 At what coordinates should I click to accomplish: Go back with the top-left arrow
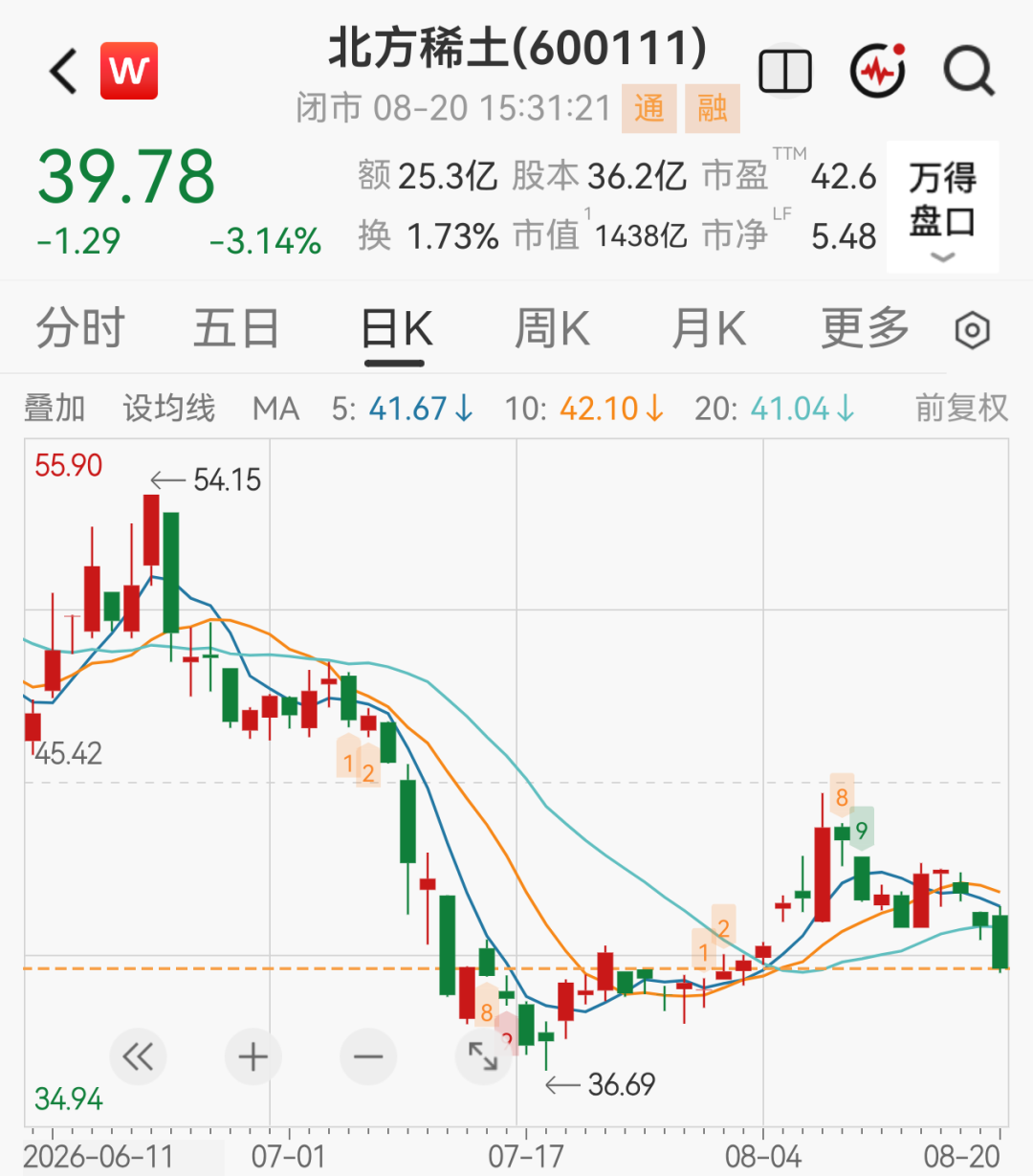point(63,72)
